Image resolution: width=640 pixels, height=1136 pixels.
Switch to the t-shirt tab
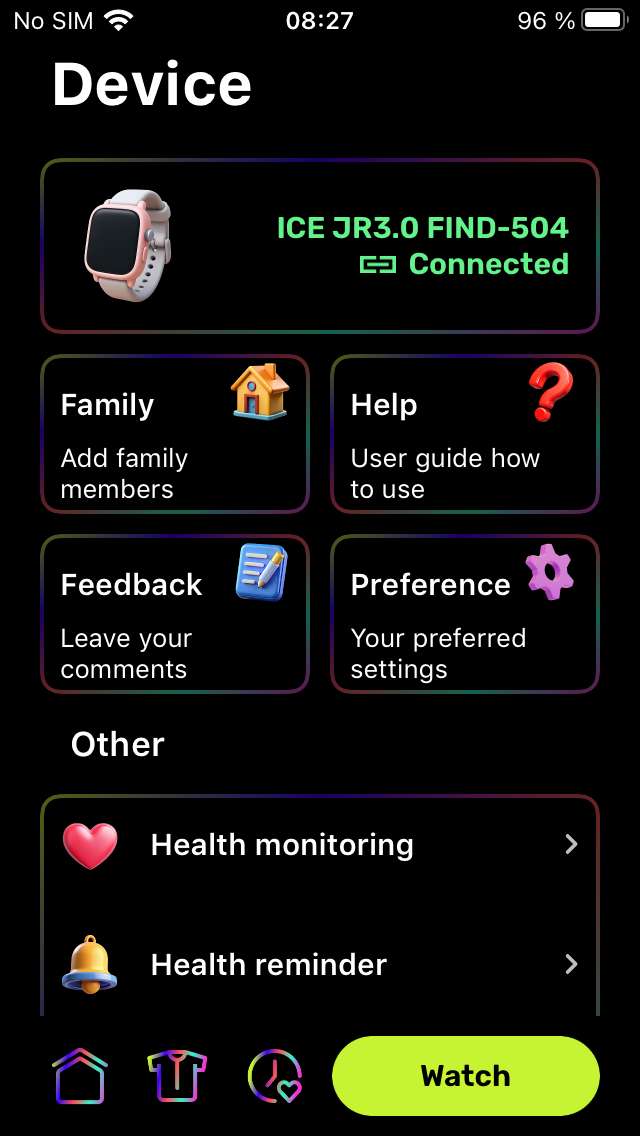point(177,1076)
